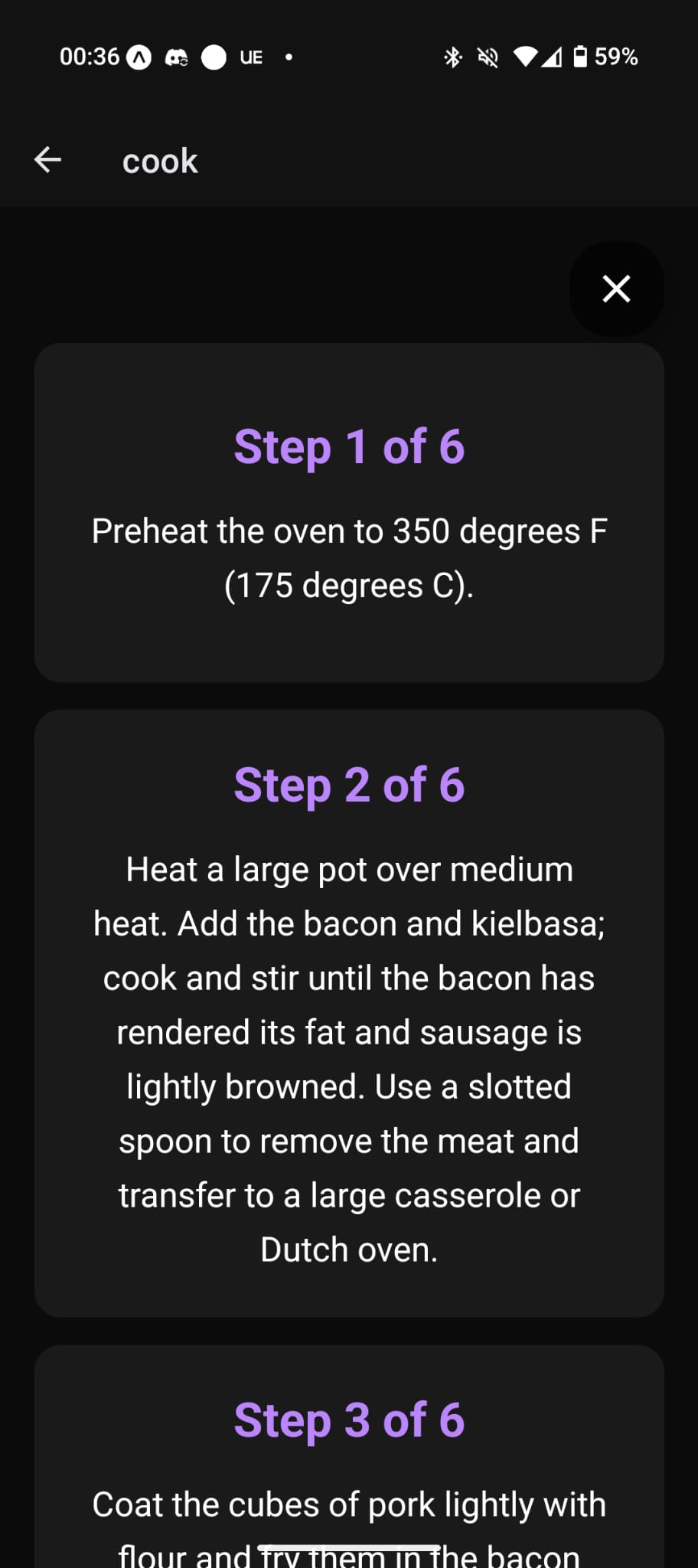Tap the circular white notification icon
698x1568 pixels.
click(x=213, y=56)
